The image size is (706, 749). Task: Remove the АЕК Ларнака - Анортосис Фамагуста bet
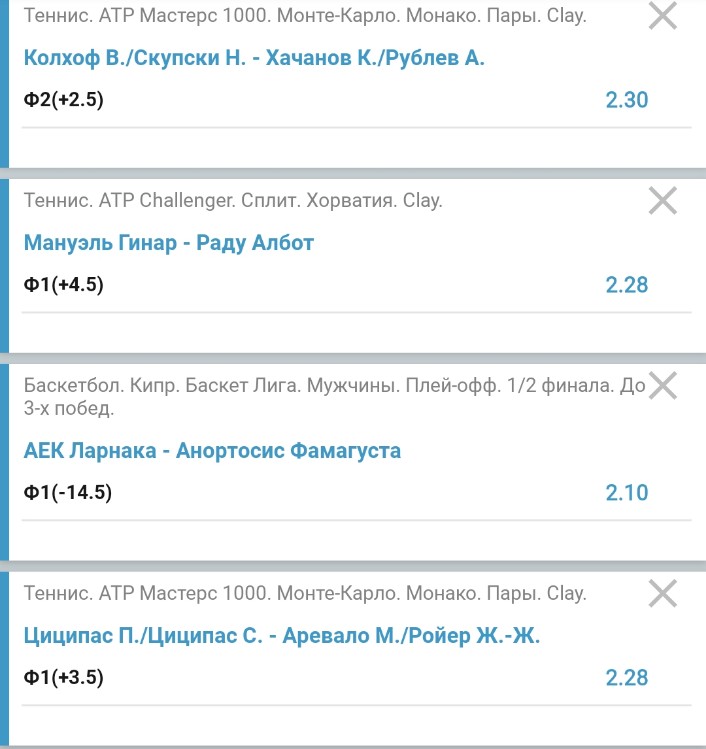[663, 386]
